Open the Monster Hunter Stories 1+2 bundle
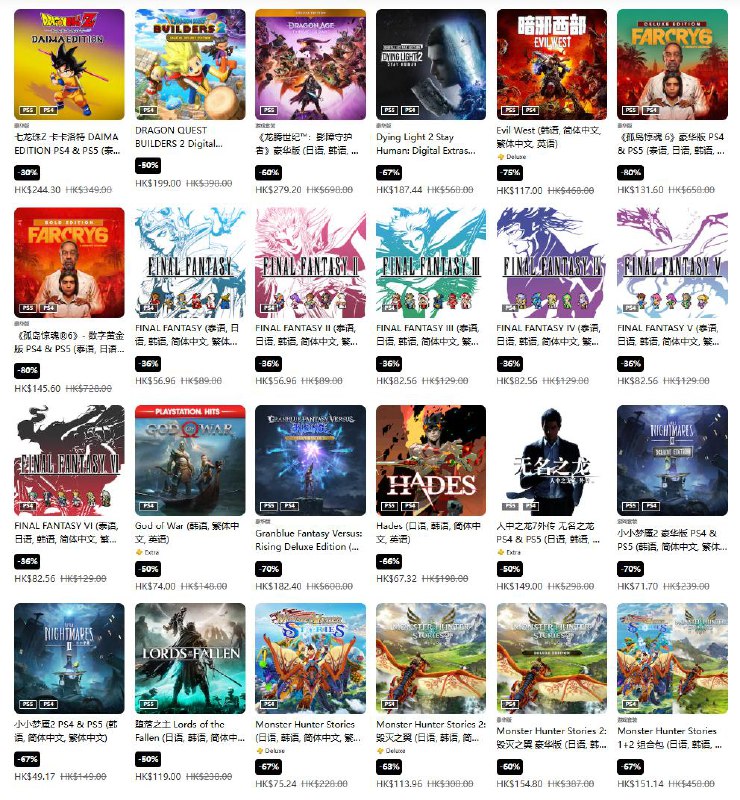This screenshot has height=800, width=740. tap(671, 657)
